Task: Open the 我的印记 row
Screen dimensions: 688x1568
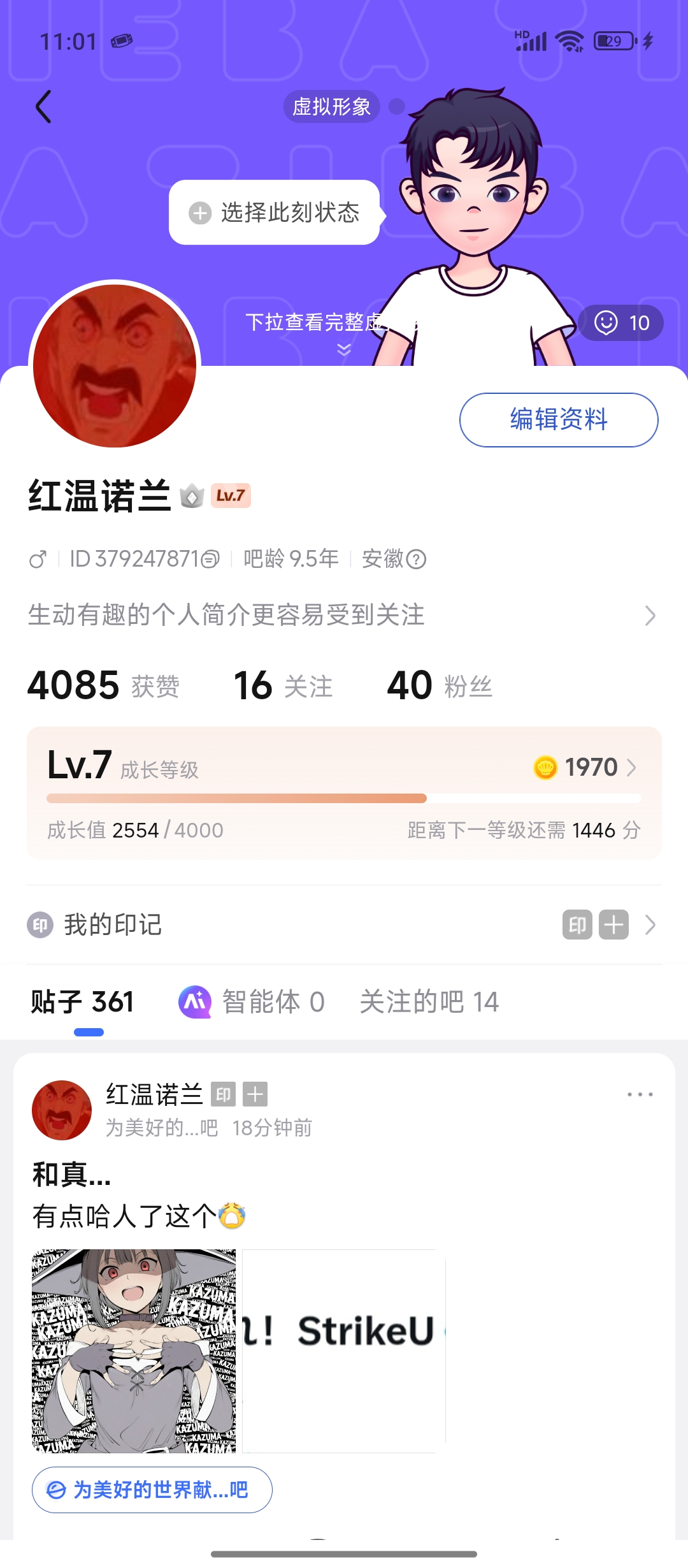Action: (343, 925)
